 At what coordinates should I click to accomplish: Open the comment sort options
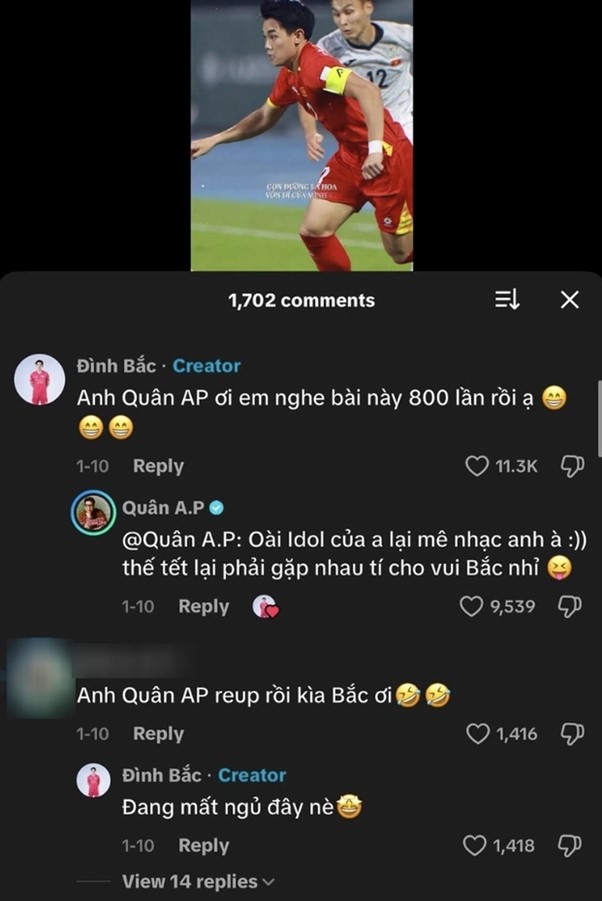click(x=507, y=300)
